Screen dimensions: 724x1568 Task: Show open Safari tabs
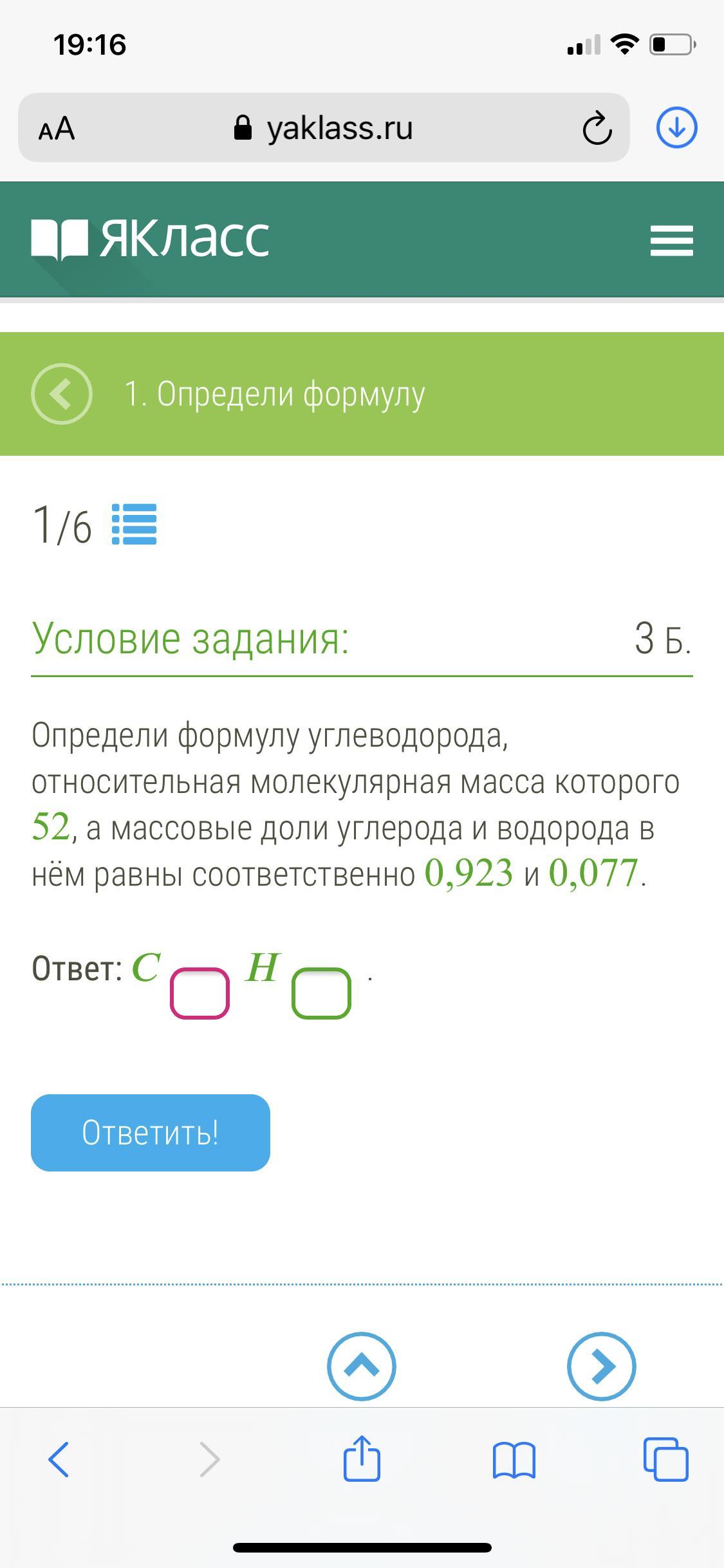(x=665, y=1459)
